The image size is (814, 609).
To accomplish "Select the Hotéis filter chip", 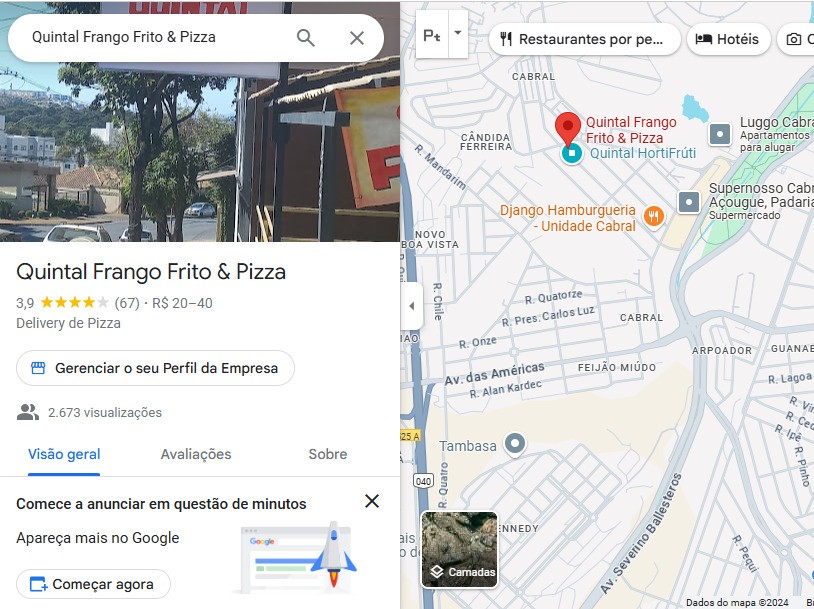I will point(728,39).
